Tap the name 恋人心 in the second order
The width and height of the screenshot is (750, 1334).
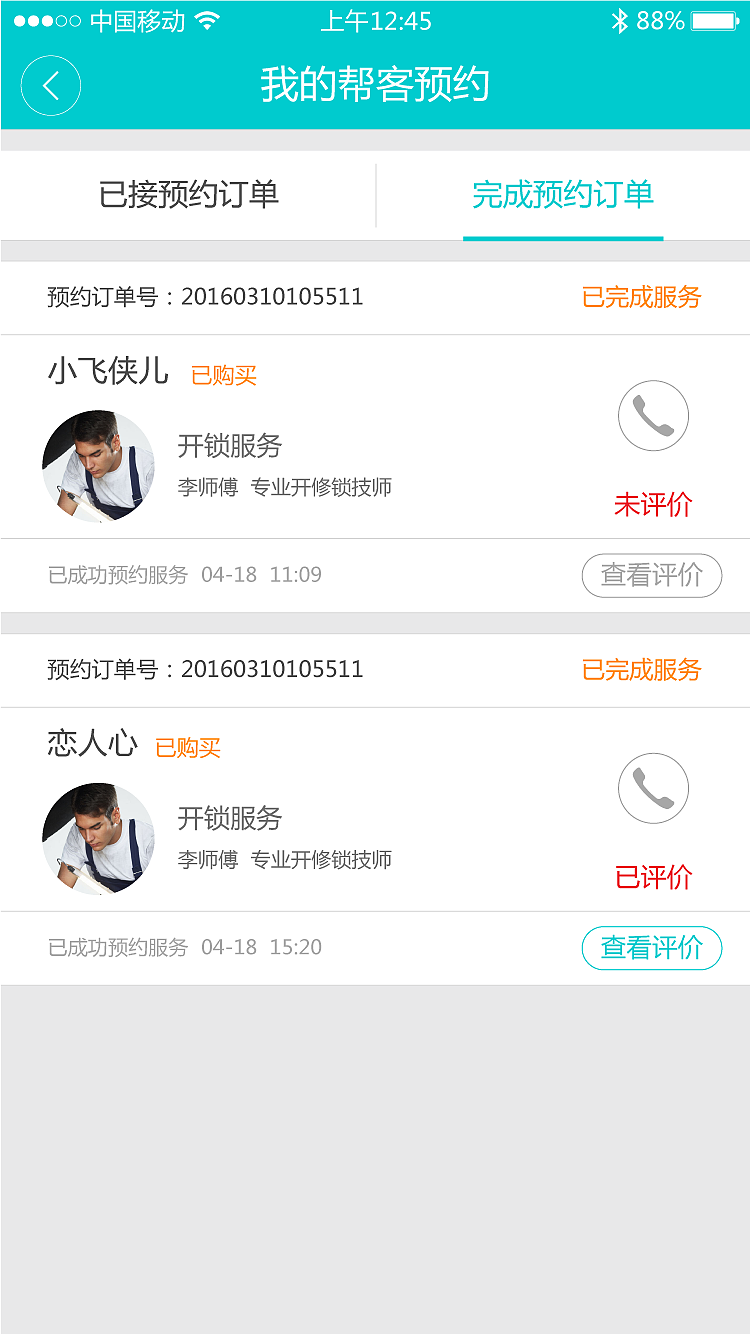click(x=94, y=745)
